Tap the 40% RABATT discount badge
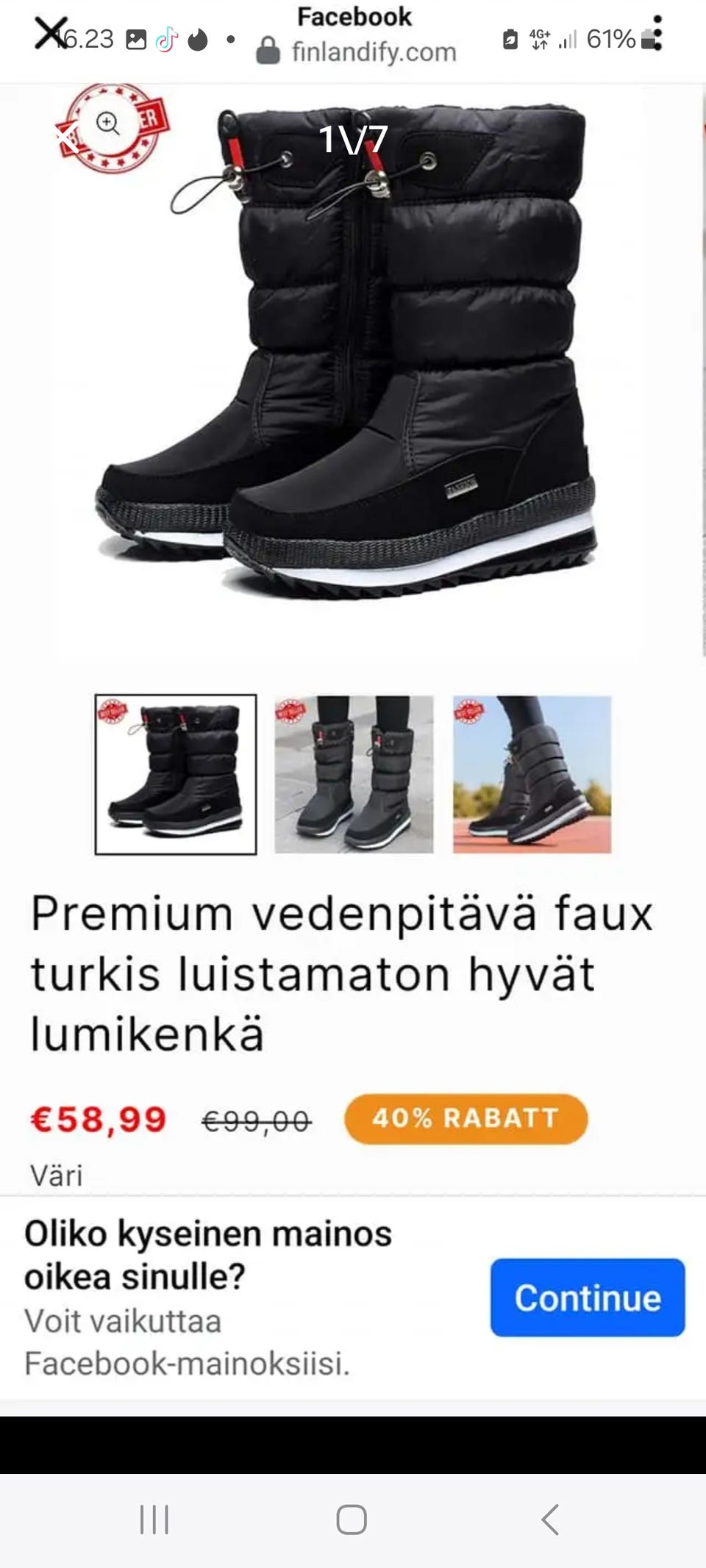706x1568 pixels. point(465,1119)
